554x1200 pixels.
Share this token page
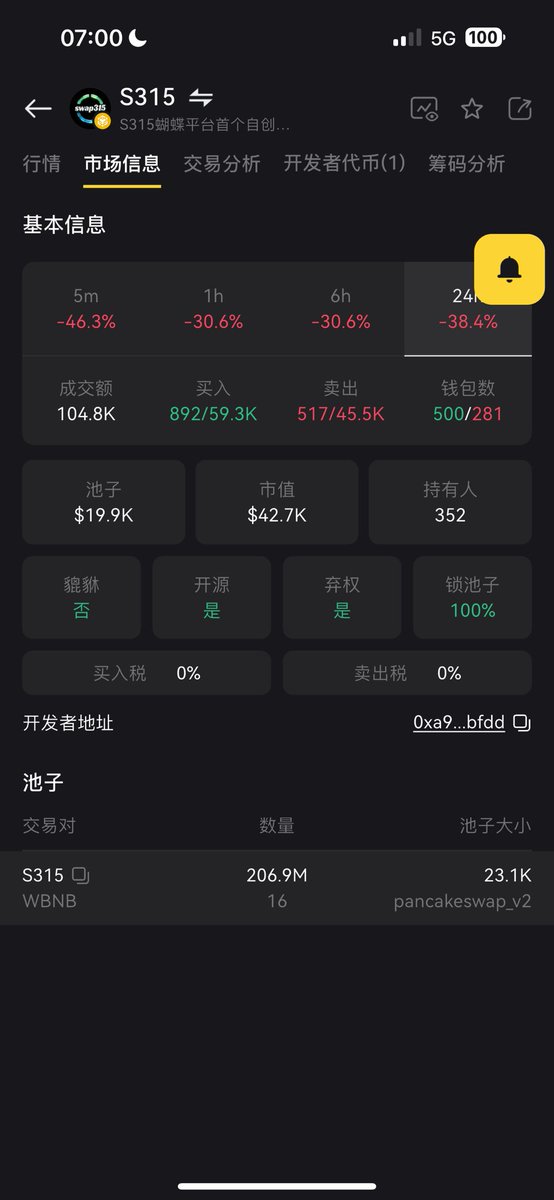[x=520, y=109]
